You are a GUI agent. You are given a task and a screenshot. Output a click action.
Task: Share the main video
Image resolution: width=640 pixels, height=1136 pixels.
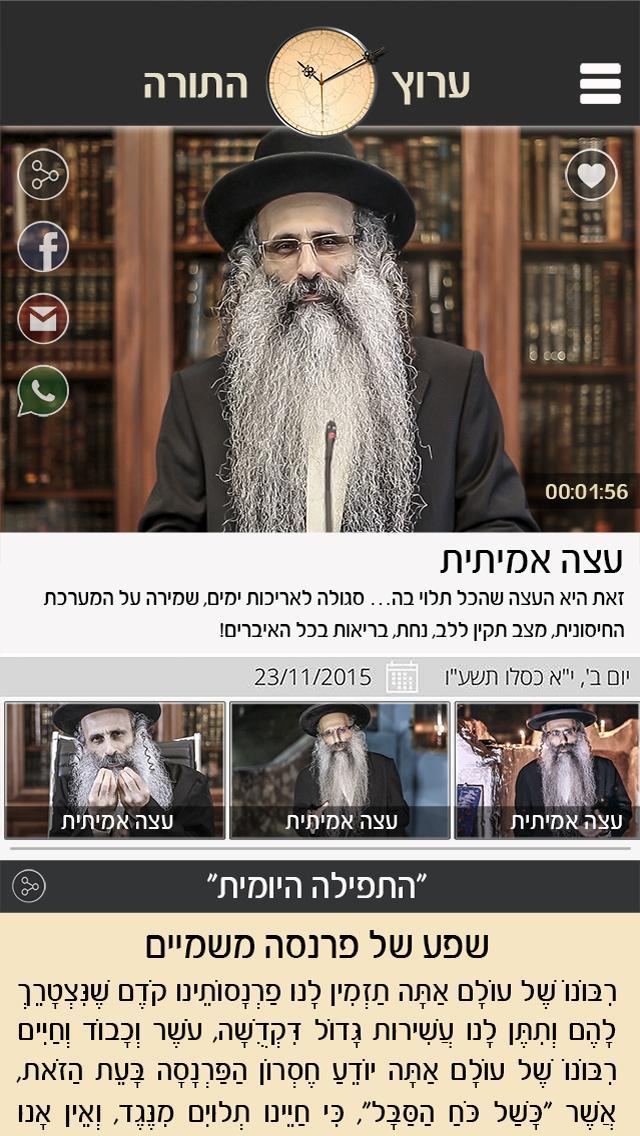tap(43, 174)
